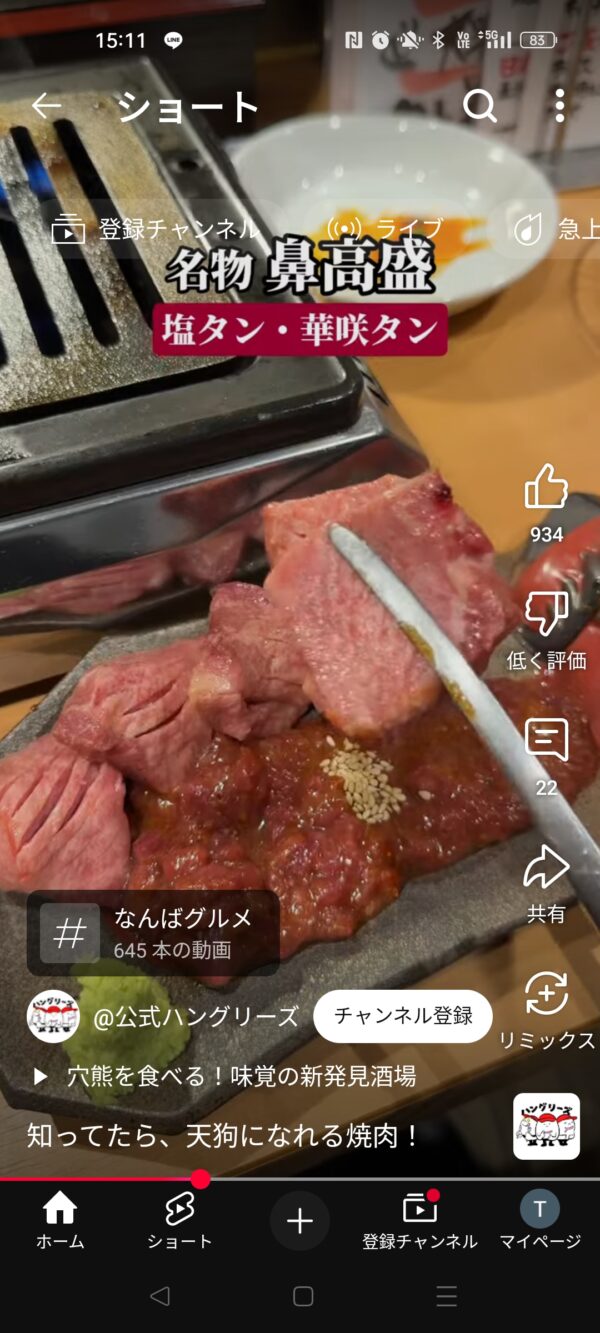
Task: Open the なんばグルメ hashtag card
Action: [153, 933]
